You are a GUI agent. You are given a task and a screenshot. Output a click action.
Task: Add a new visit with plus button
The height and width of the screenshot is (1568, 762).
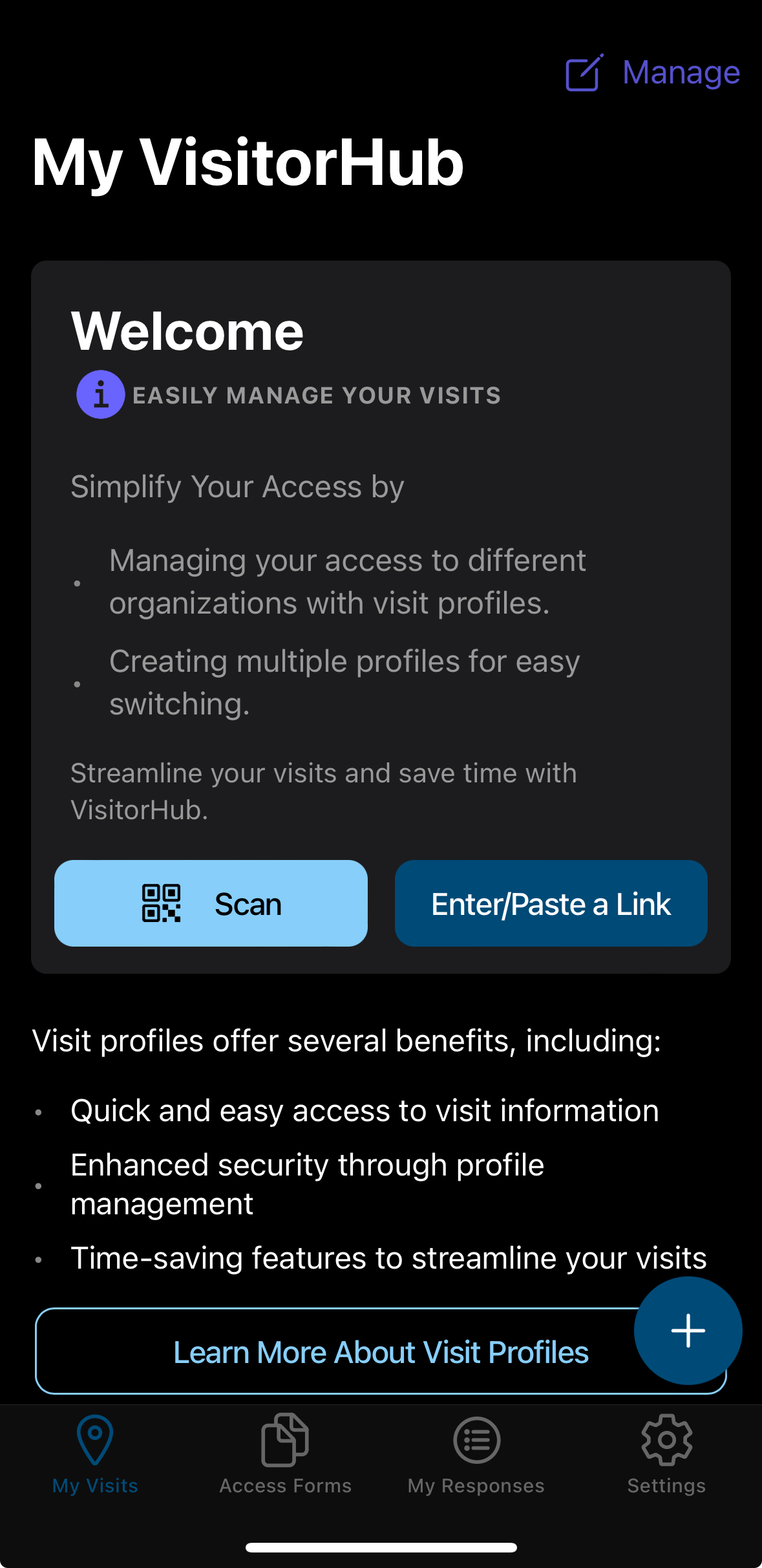coord(688,1331)
